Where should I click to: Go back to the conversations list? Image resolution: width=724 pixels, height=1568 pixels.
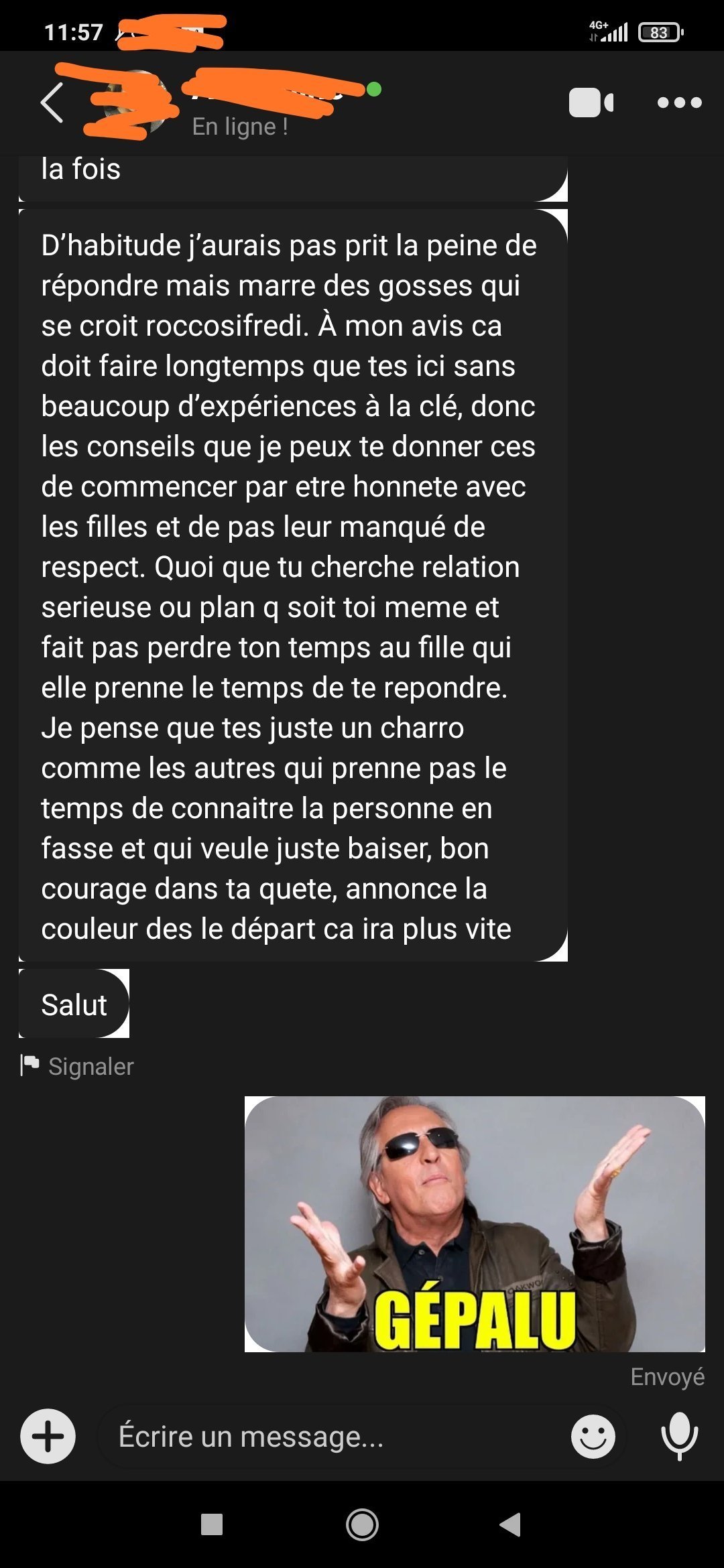coord(52,103)
